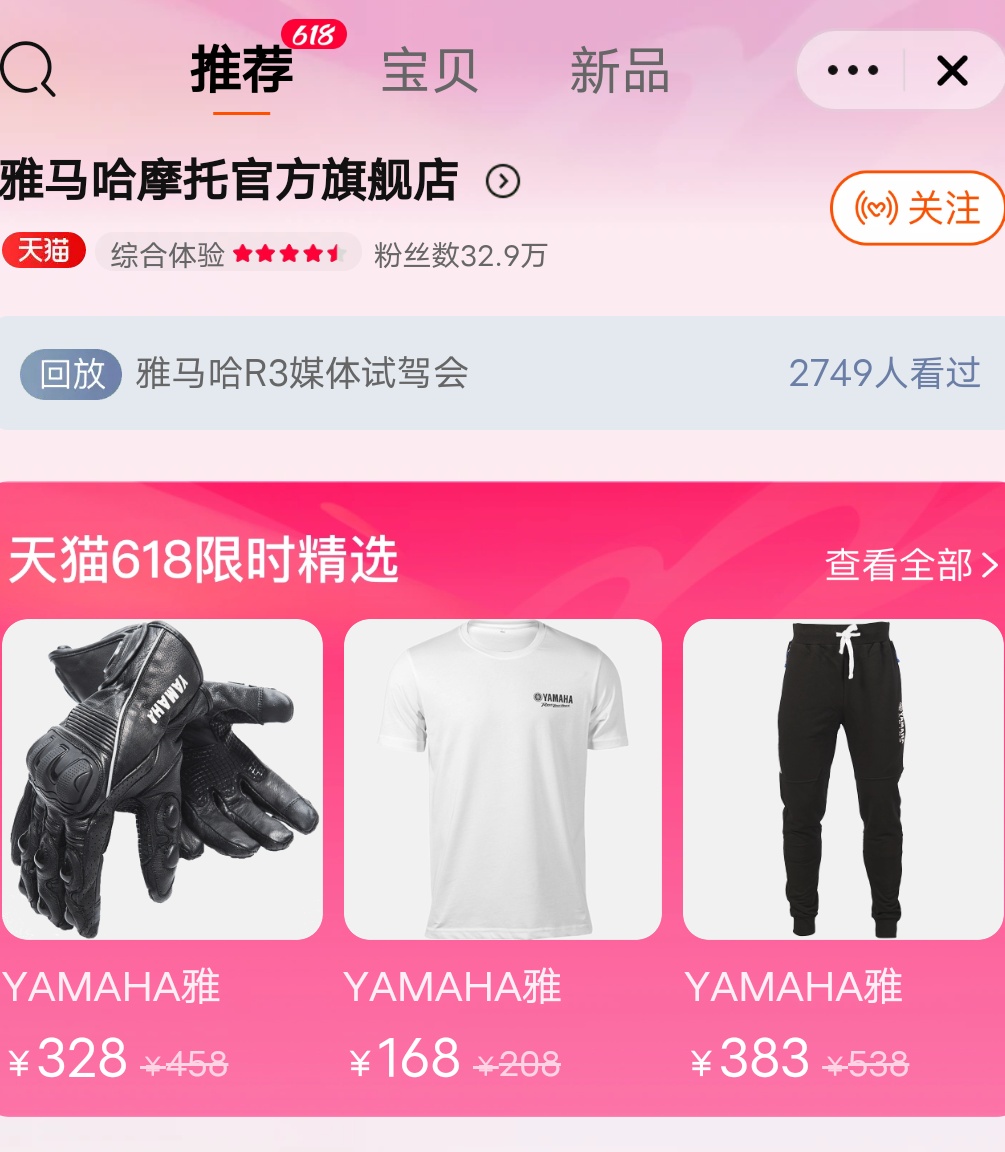Viewport: 1005px width, 1152px height.
Task: Switch to the 推荐 tab
Action: [x=241, y=71]
